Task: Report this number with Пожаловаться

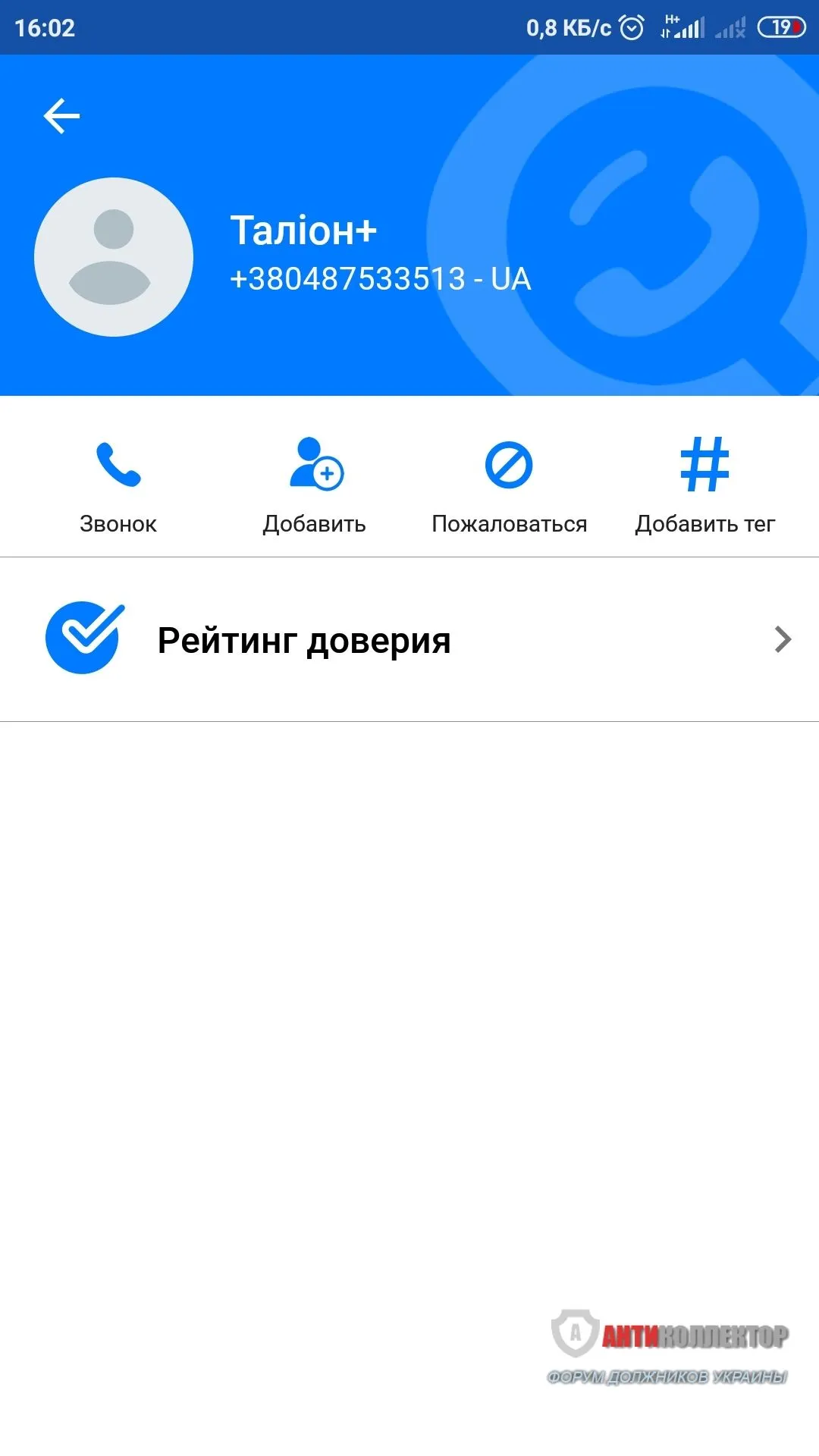Action: 509,484
